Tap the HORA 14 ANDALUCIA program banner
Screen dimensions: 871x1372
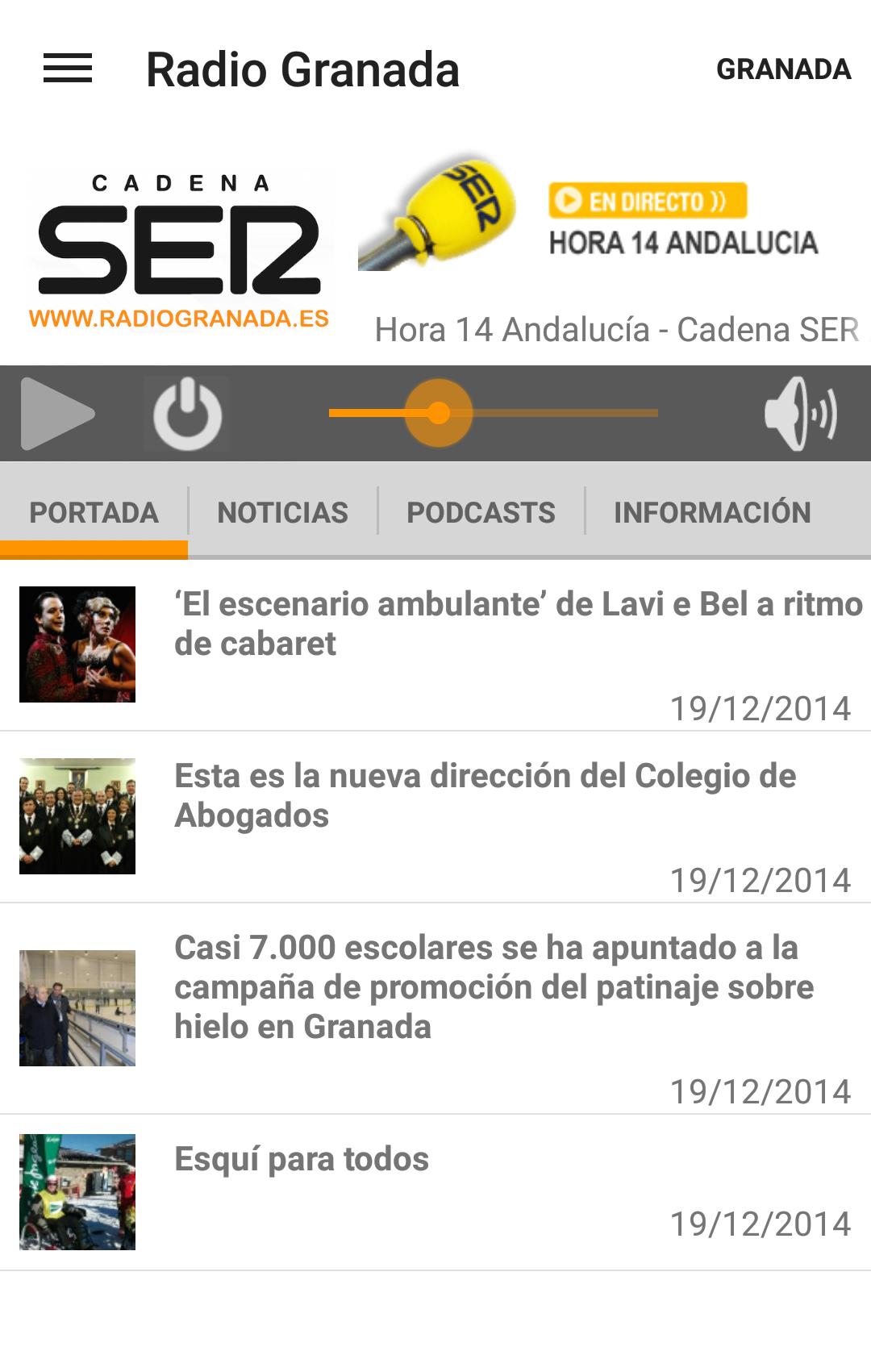pos(685,243)
